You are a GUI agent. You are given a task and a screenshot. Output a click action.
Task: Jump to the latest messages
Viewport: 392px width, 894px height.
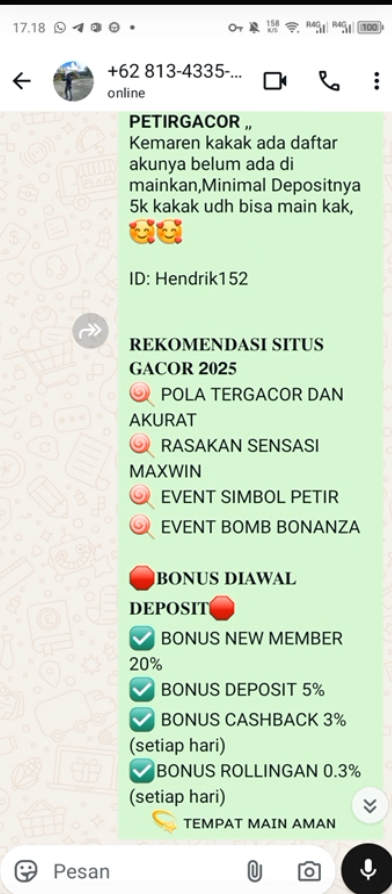pos(370,806)
